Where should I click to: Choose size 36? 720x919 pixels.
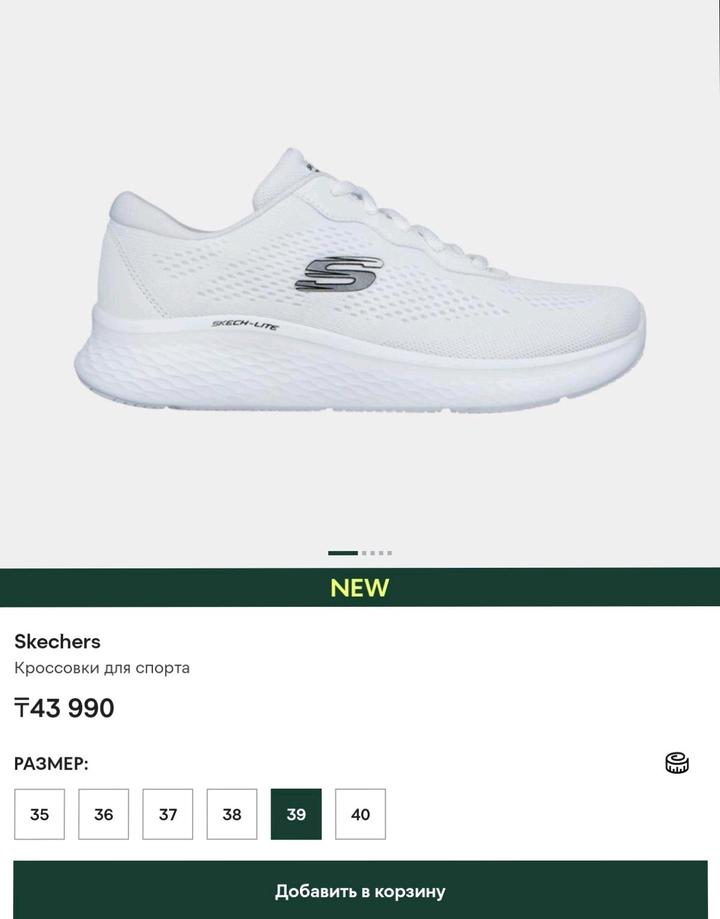point(104,814)
